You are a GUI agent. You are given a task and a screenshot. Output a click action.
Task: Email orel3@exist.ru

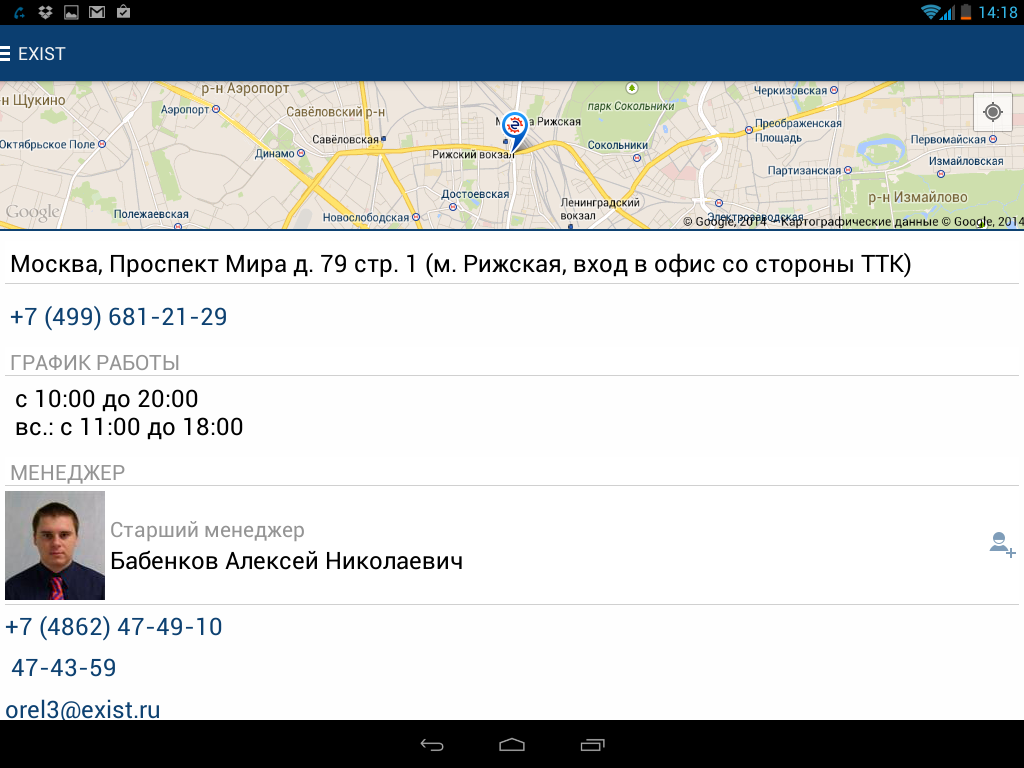(x=83, y=709)
